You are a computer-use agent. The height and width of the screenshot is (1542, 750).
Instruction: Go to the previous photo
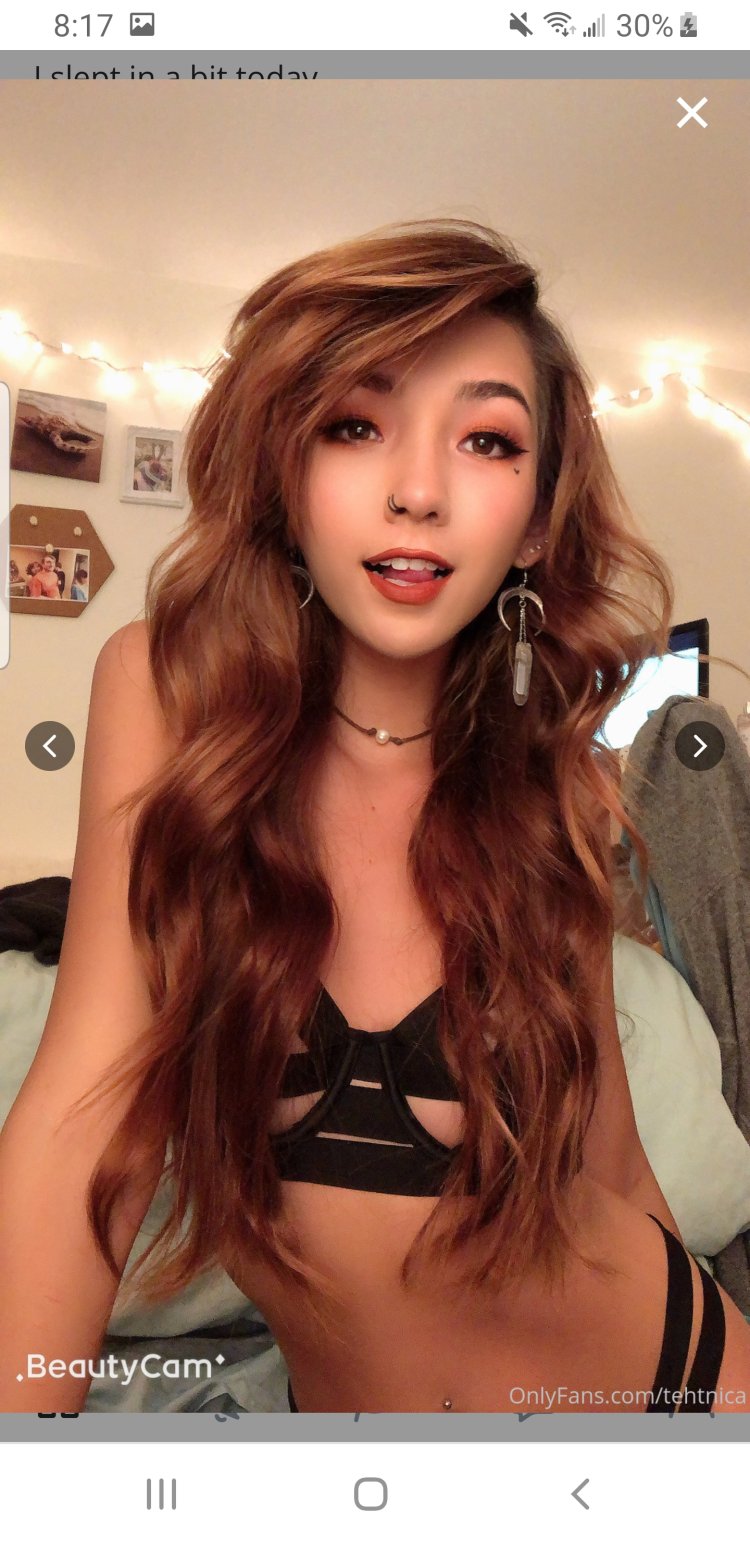pyautogui.click(x=50, y=746)
